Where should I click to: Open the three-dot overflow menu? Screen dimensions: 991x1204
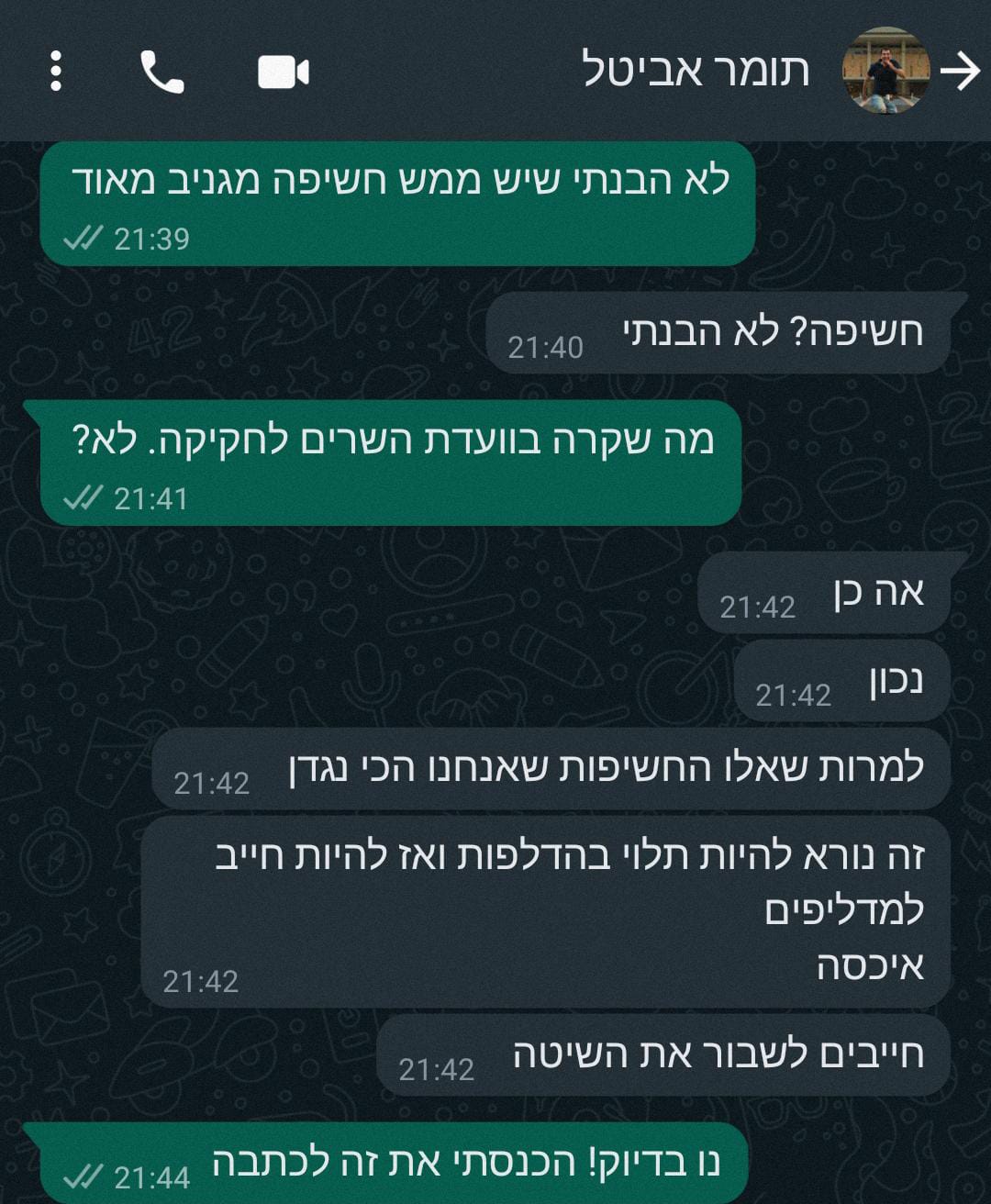point(56,72)
